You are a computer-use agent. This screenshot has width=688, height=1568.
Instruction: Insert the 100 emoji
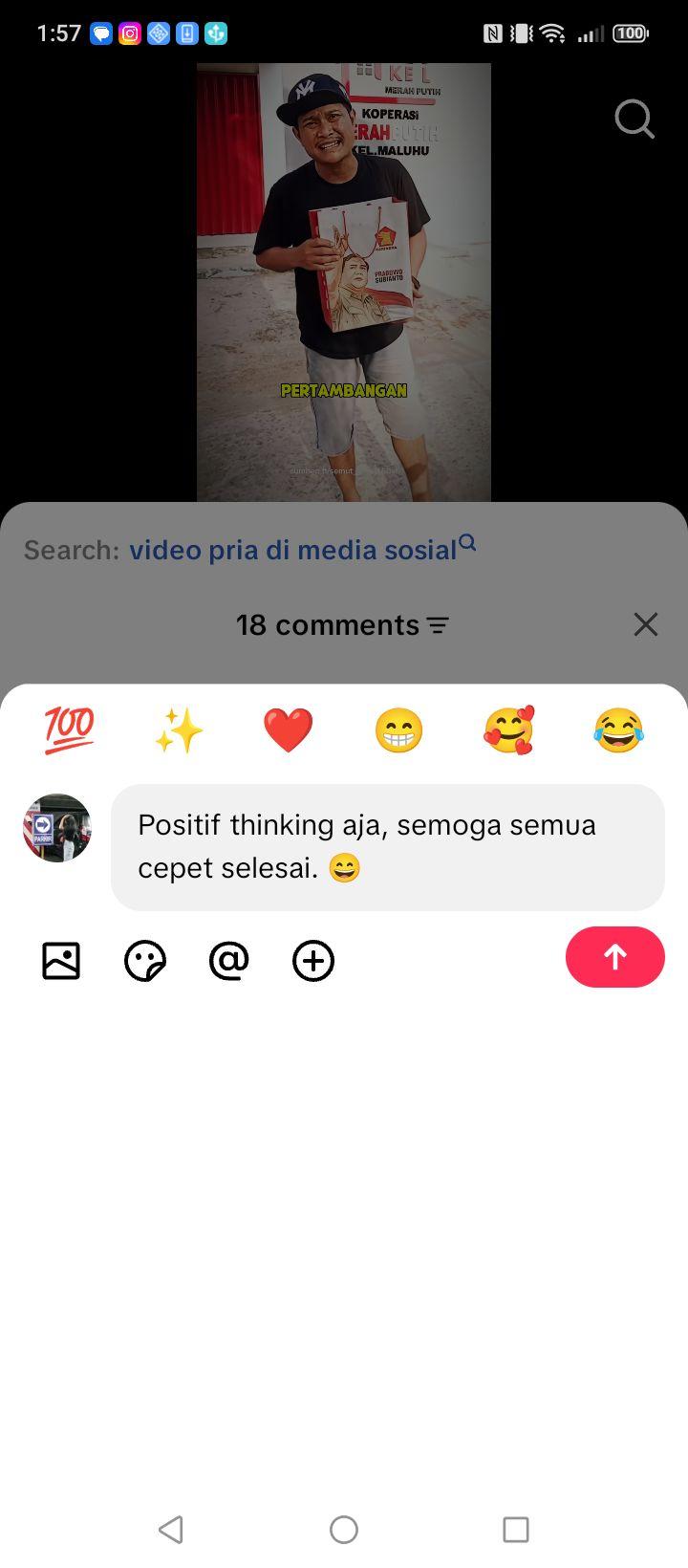point(69,731)
